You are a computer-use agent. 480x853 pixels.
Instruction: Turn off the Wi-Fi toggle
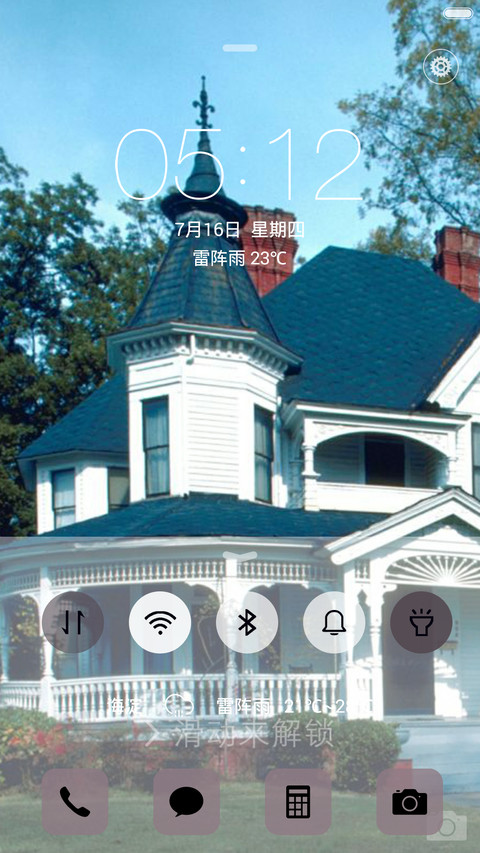click(x=160, y=622)
